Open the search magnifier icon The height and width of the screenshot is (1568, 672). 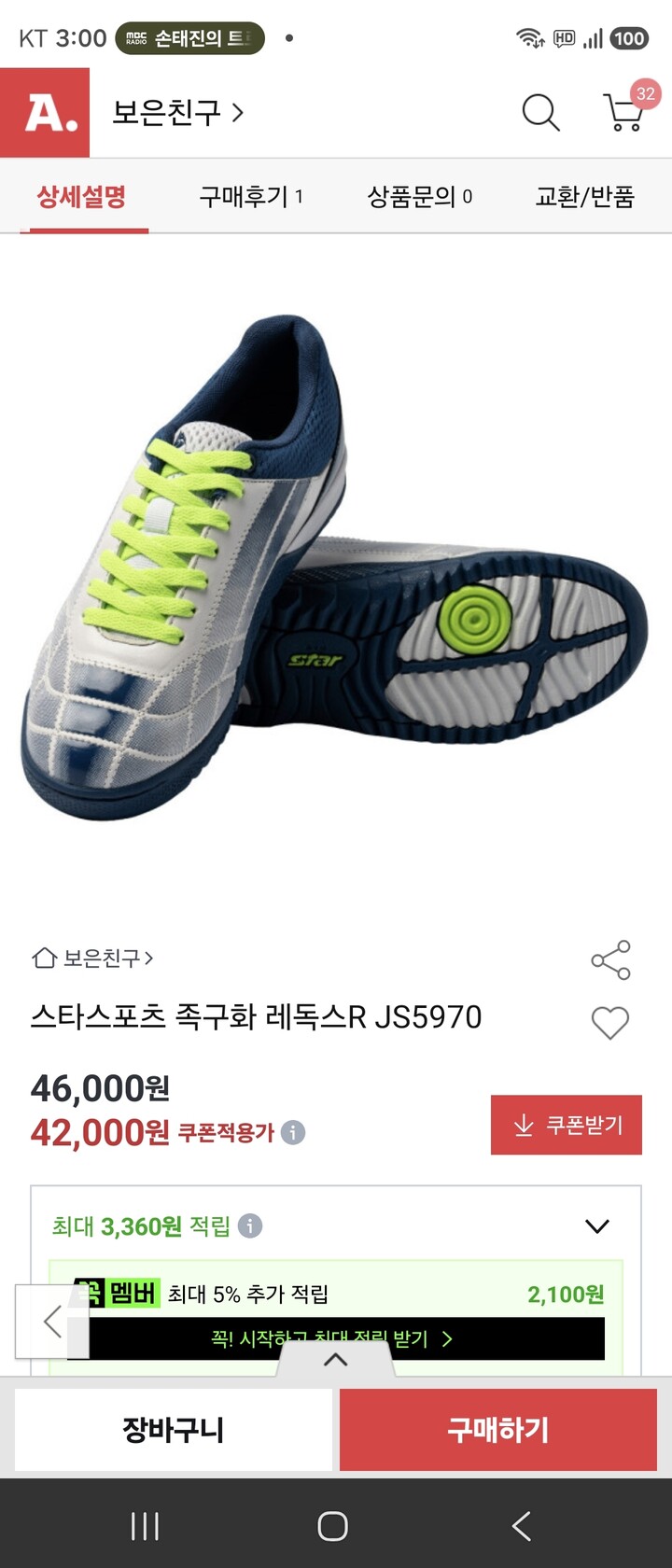(540, 113)
